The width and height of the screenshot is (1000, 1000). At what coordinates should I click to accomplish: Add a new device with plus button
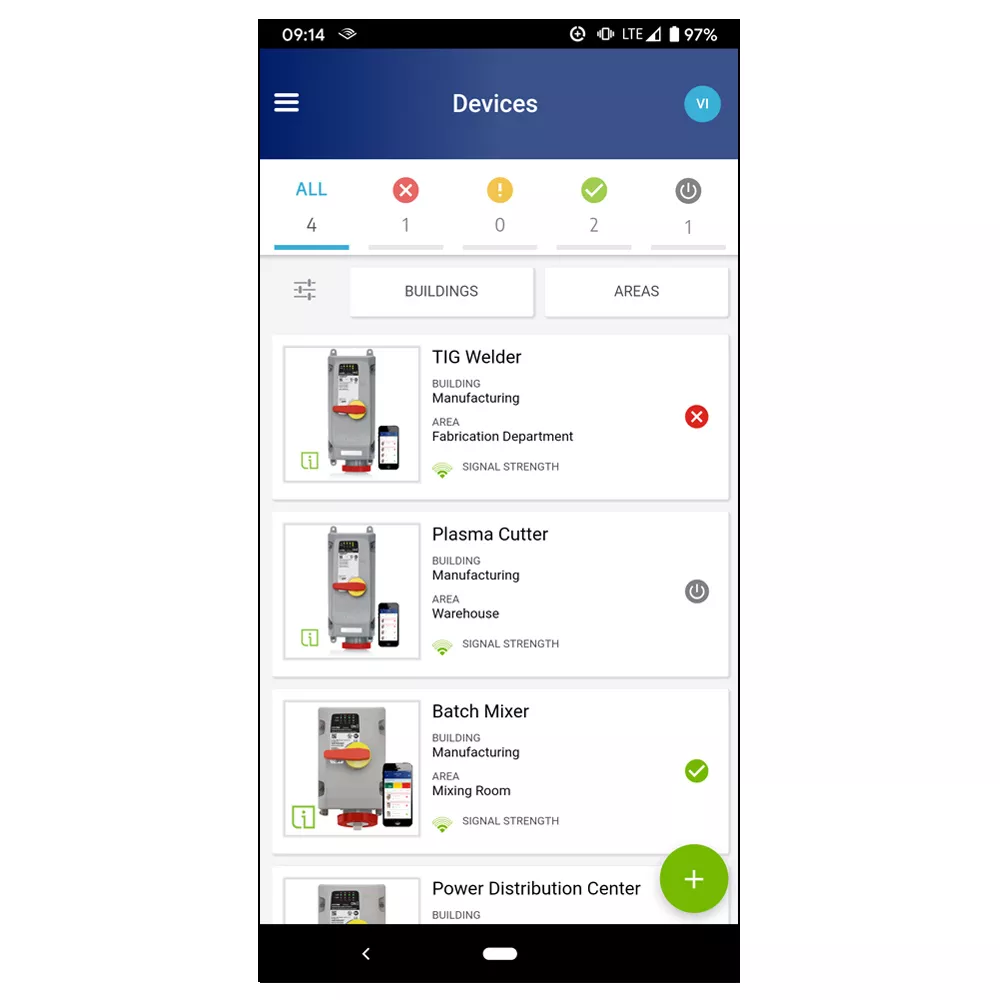(694, 879)
